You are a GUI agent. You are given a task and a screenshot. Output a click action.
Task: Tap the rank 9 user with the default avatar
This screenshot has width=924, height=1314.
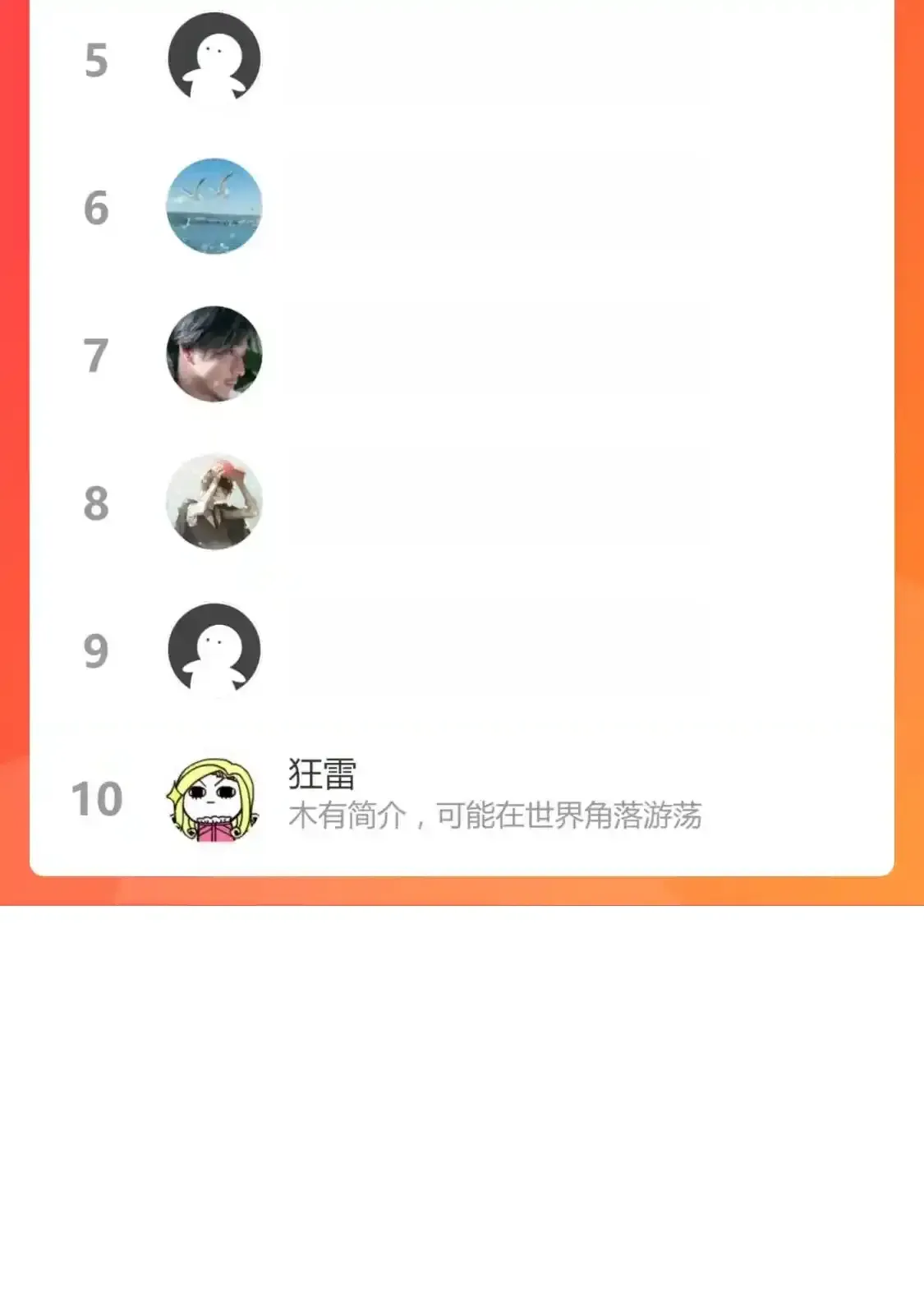pos(214,650)
